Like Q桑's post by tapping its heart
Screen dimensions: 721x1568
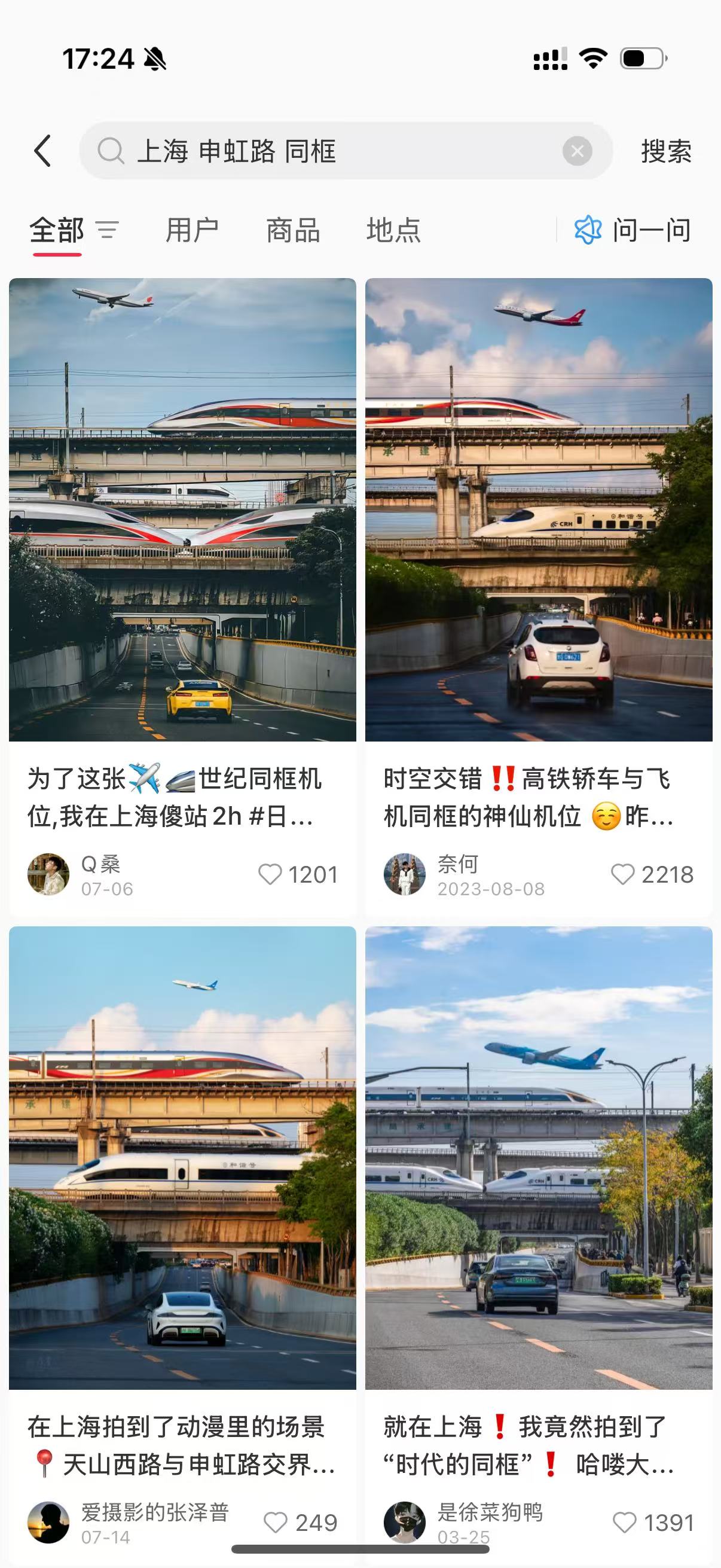point(270,875)
